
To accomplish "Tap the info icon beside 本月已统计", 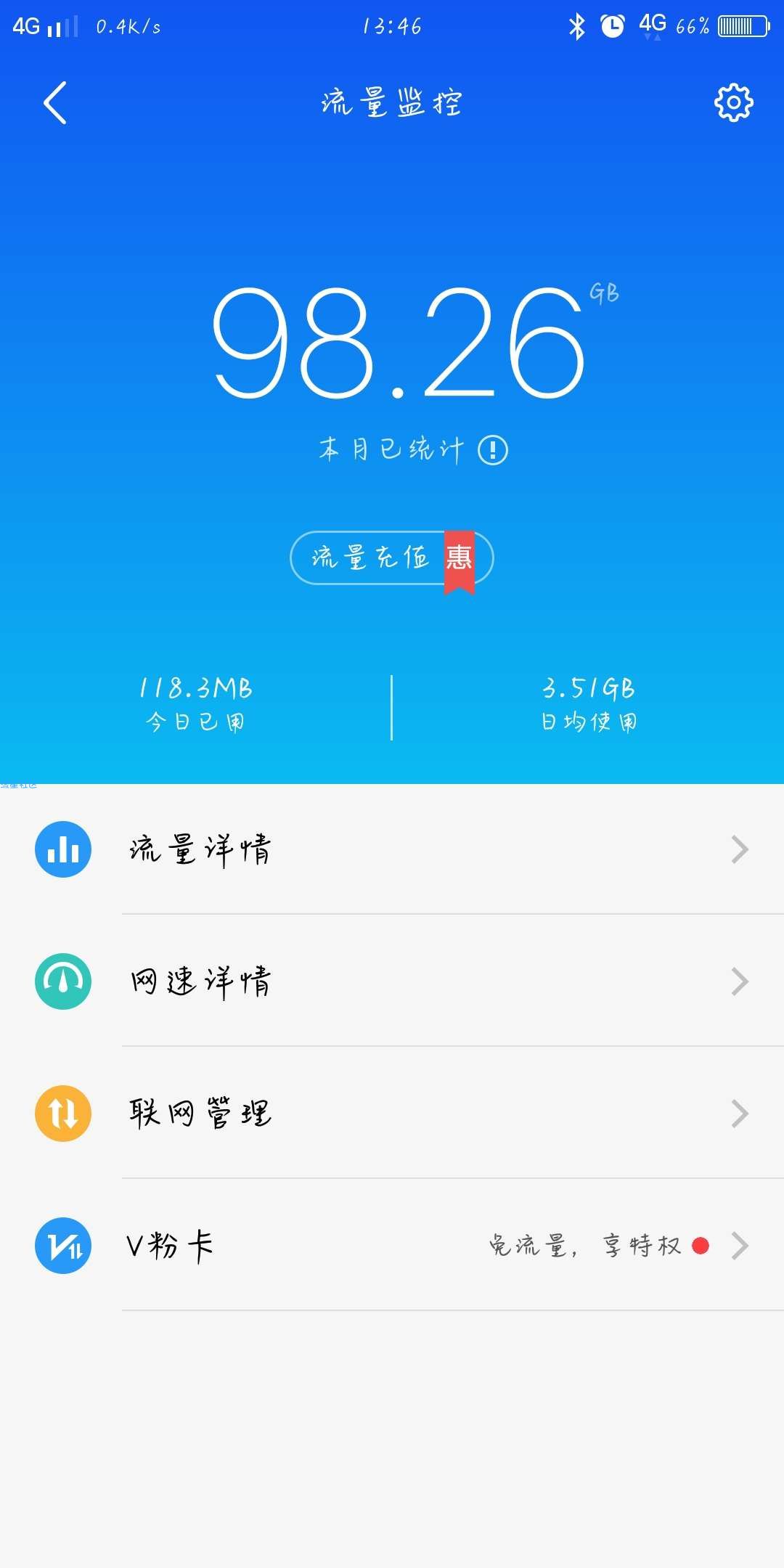I will (493, 450).
